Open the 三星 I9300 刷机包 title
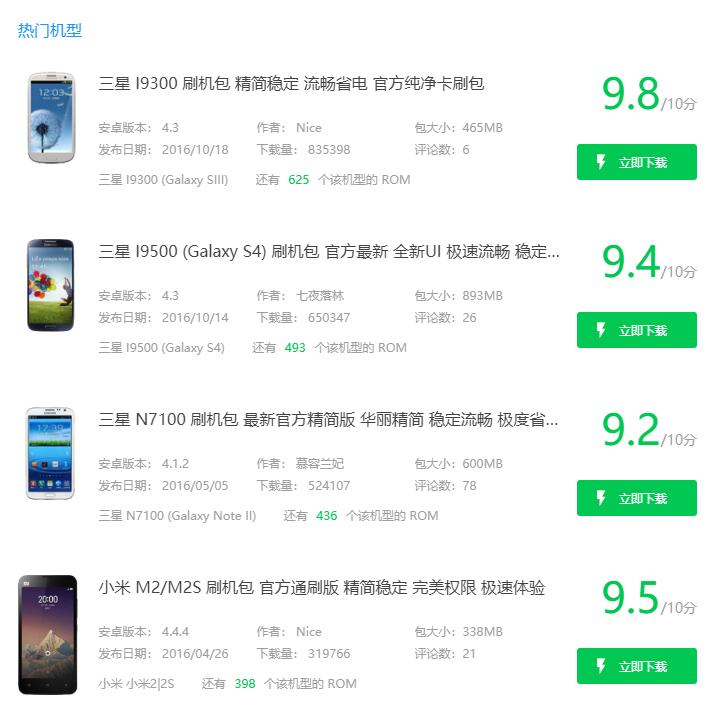The width and height of the screenshot is (720, 717). (x=291, y=84)
